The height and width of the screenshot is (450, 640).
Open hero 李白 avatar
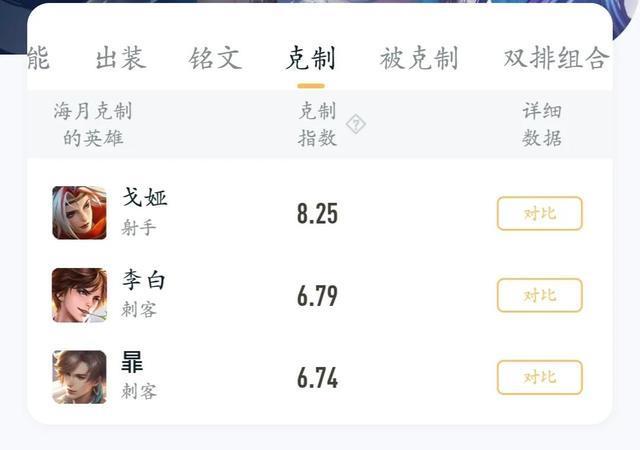coord(79,295)
